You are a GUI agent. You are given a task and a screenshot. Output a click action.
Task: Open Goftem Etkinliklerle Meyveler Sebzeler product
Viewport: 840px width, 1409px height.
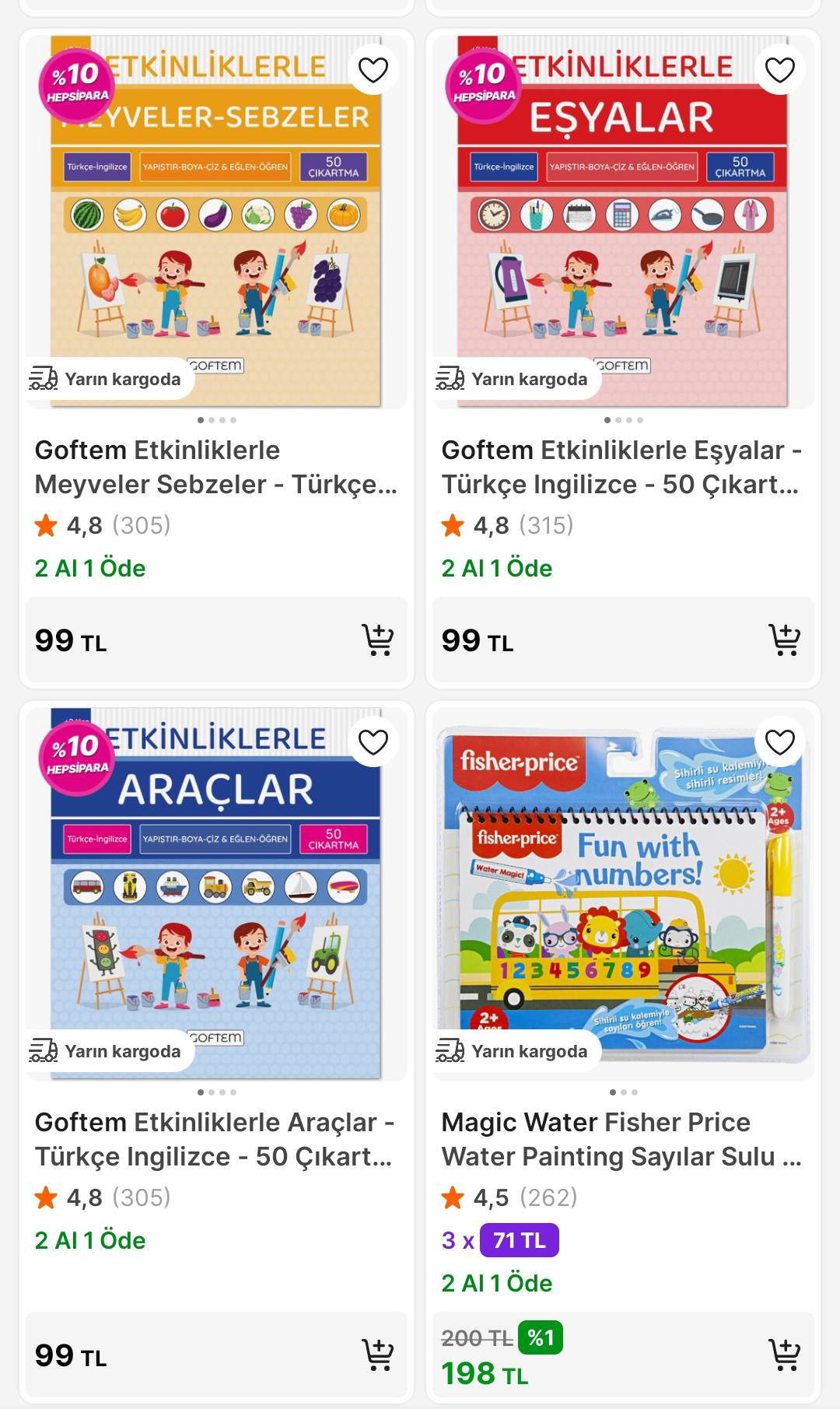pos(215,467)
